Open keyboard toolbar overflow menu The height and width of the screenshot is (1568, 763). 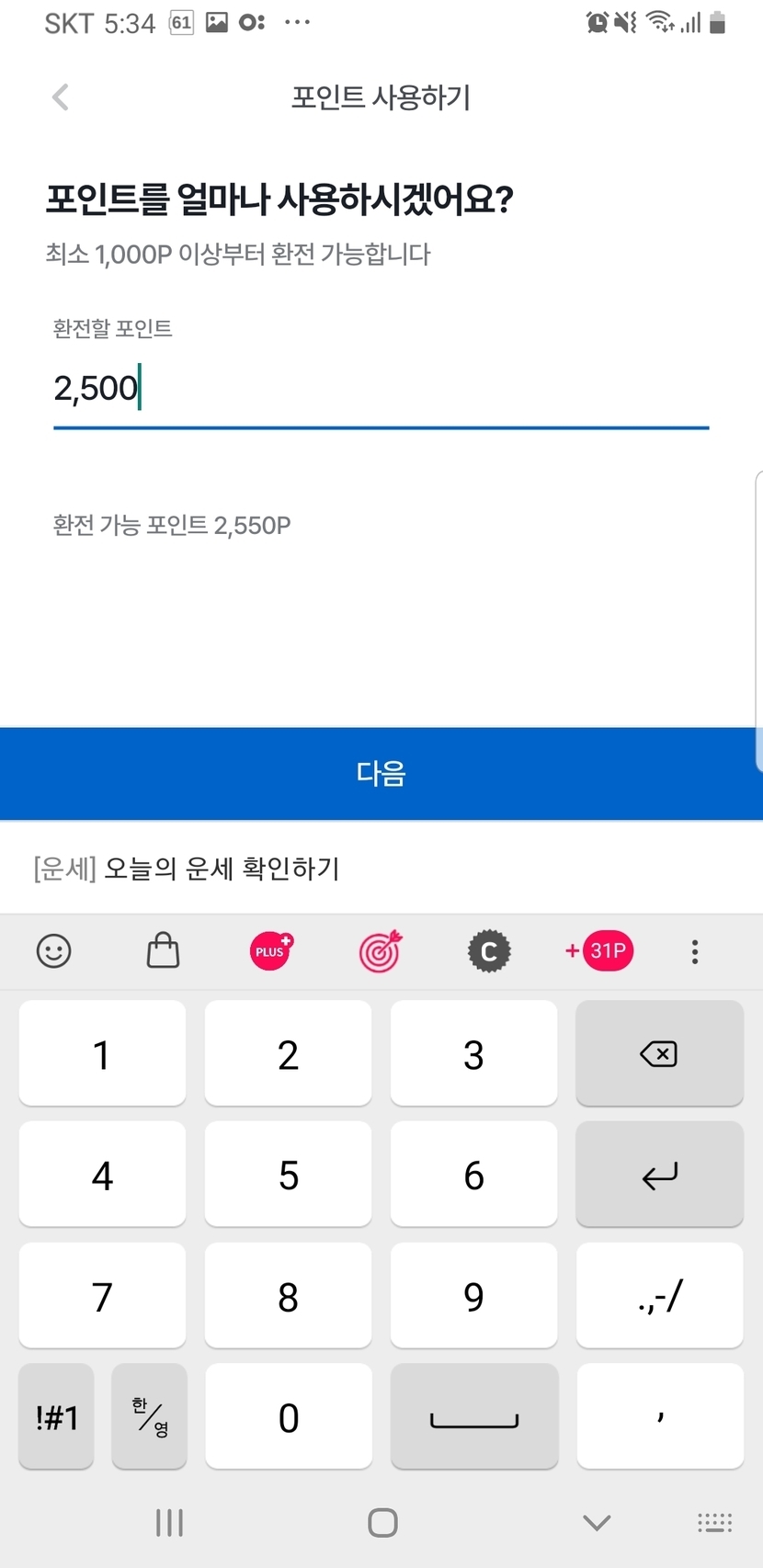(x=695, y=951)
